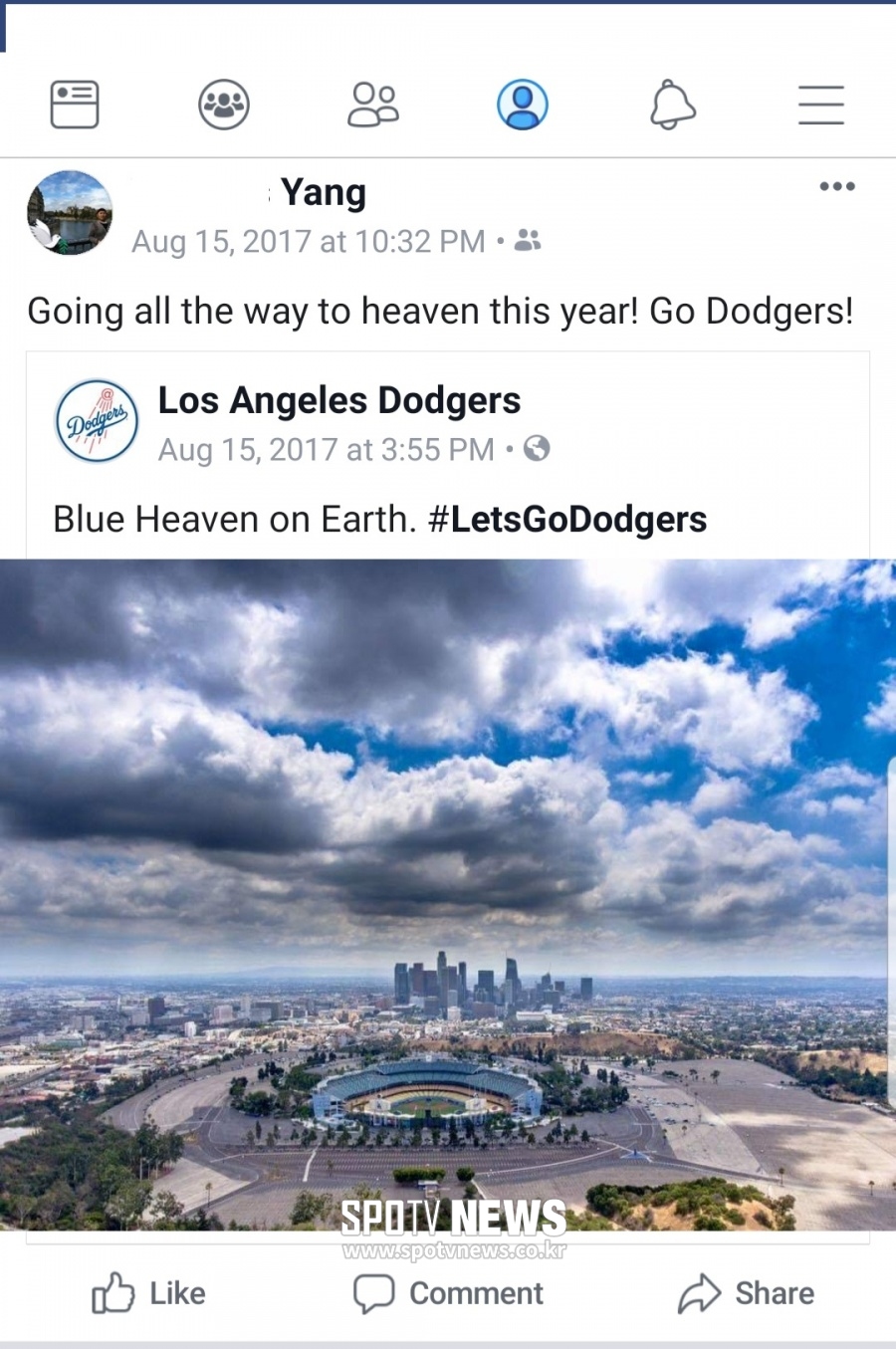
Task: Tap Yang's profile picture
Action: click(x=70, y=213)
